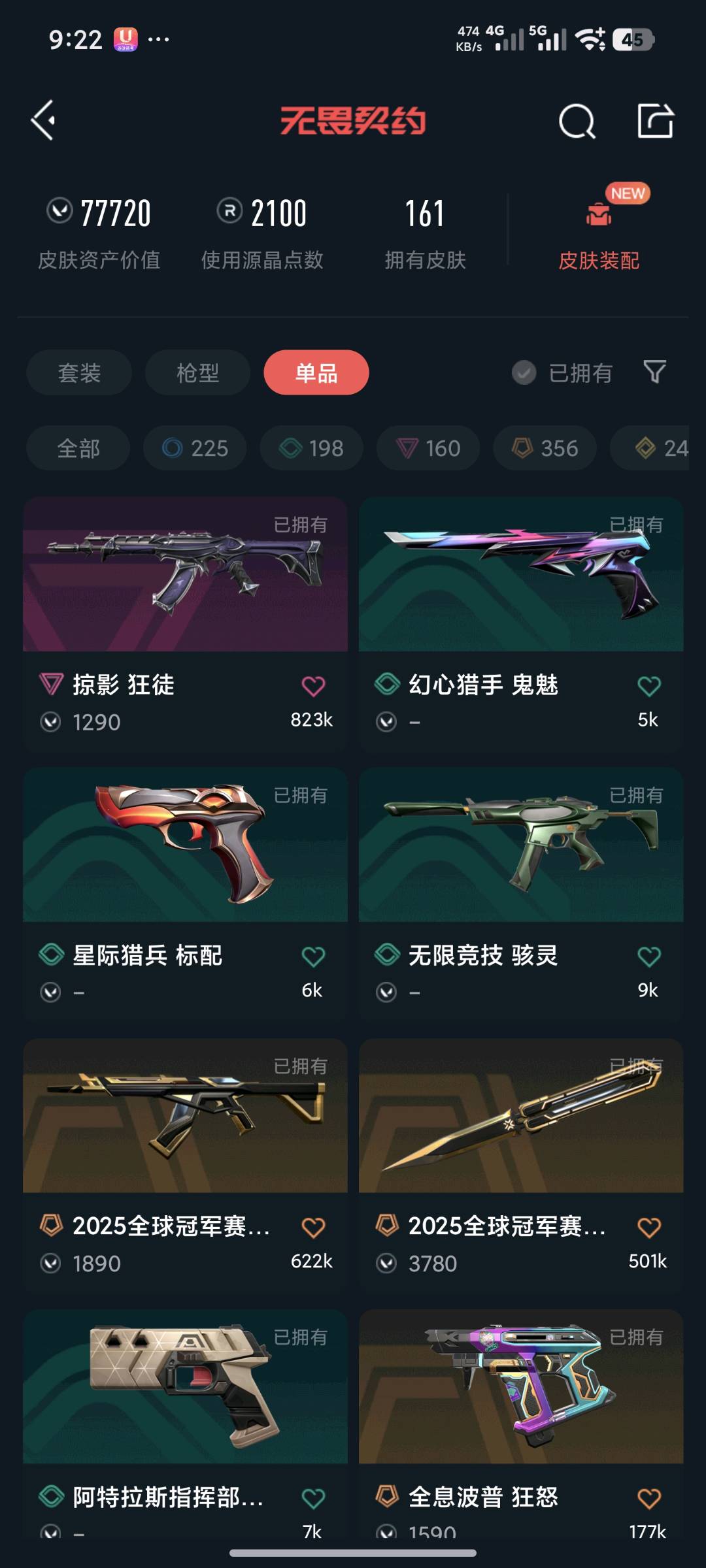Like the 无限竞技 骇灵 skin
706x1568 pixels.
[x=648, y=956]
